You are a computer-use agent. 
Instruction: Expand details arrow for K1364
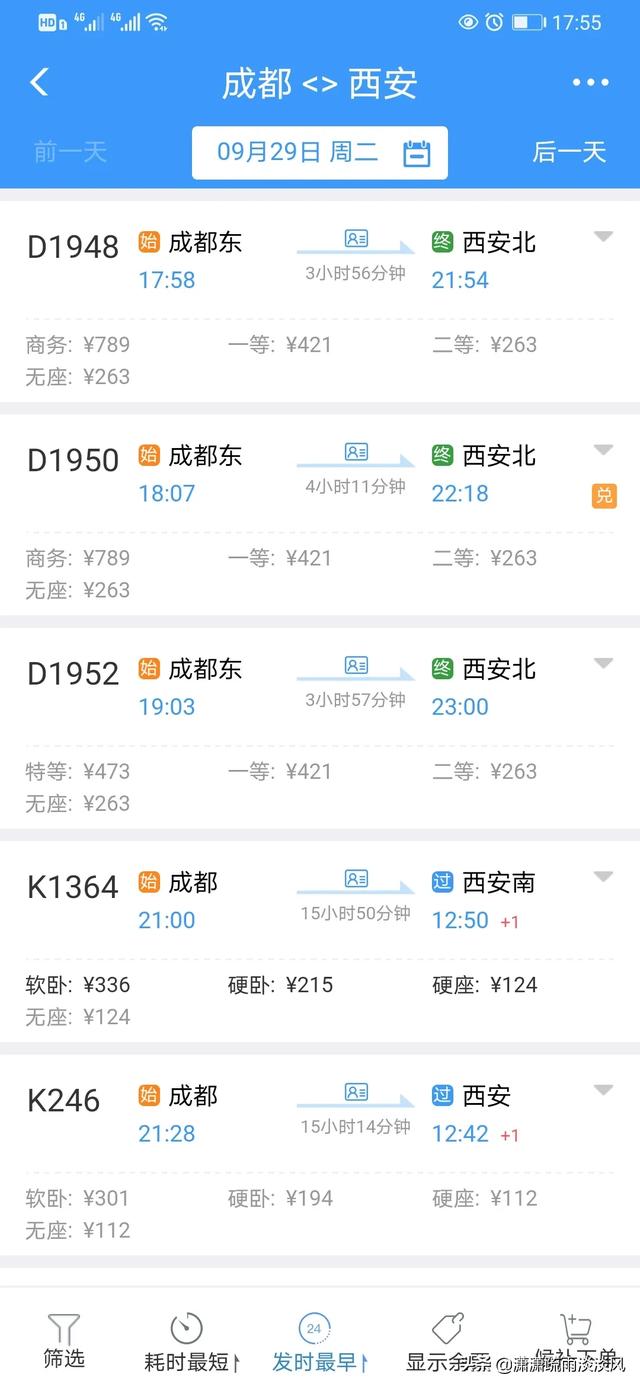(x=603, y=877)
